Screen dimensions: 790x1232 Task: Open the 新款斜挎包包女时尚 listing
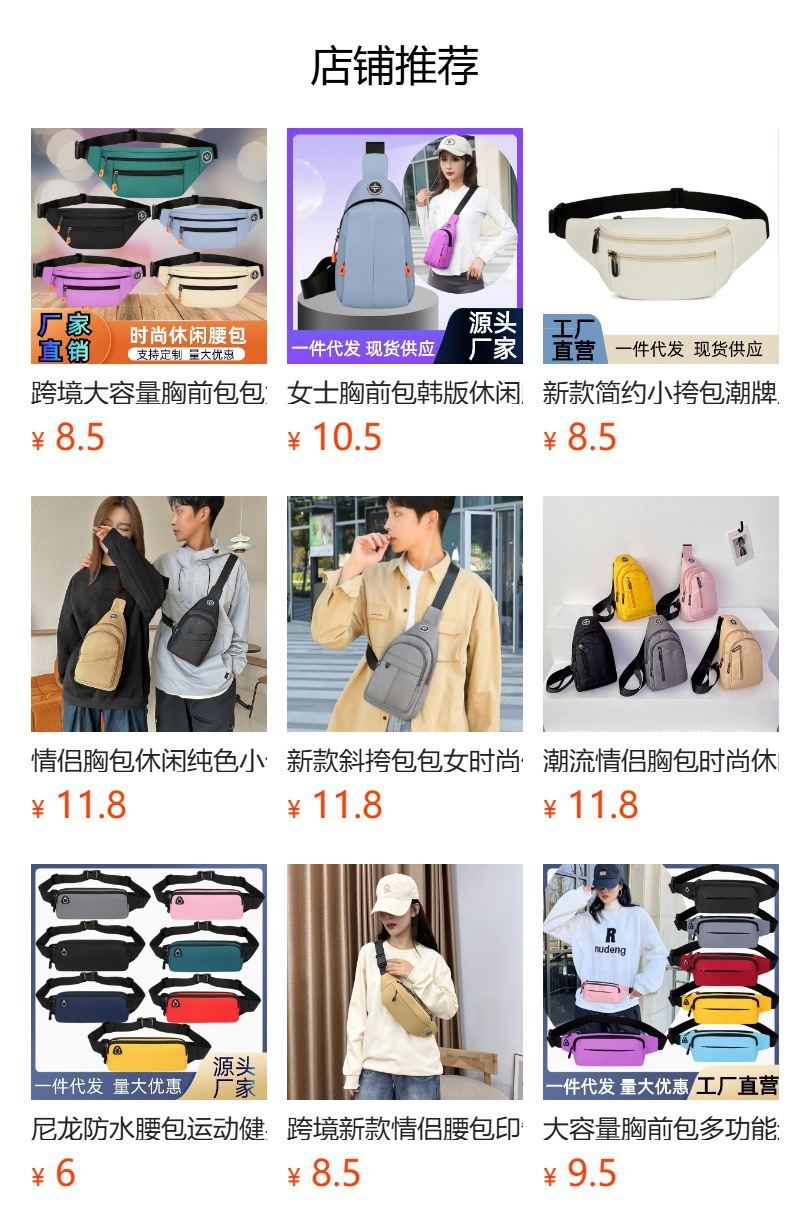click(x=404, y=614)
